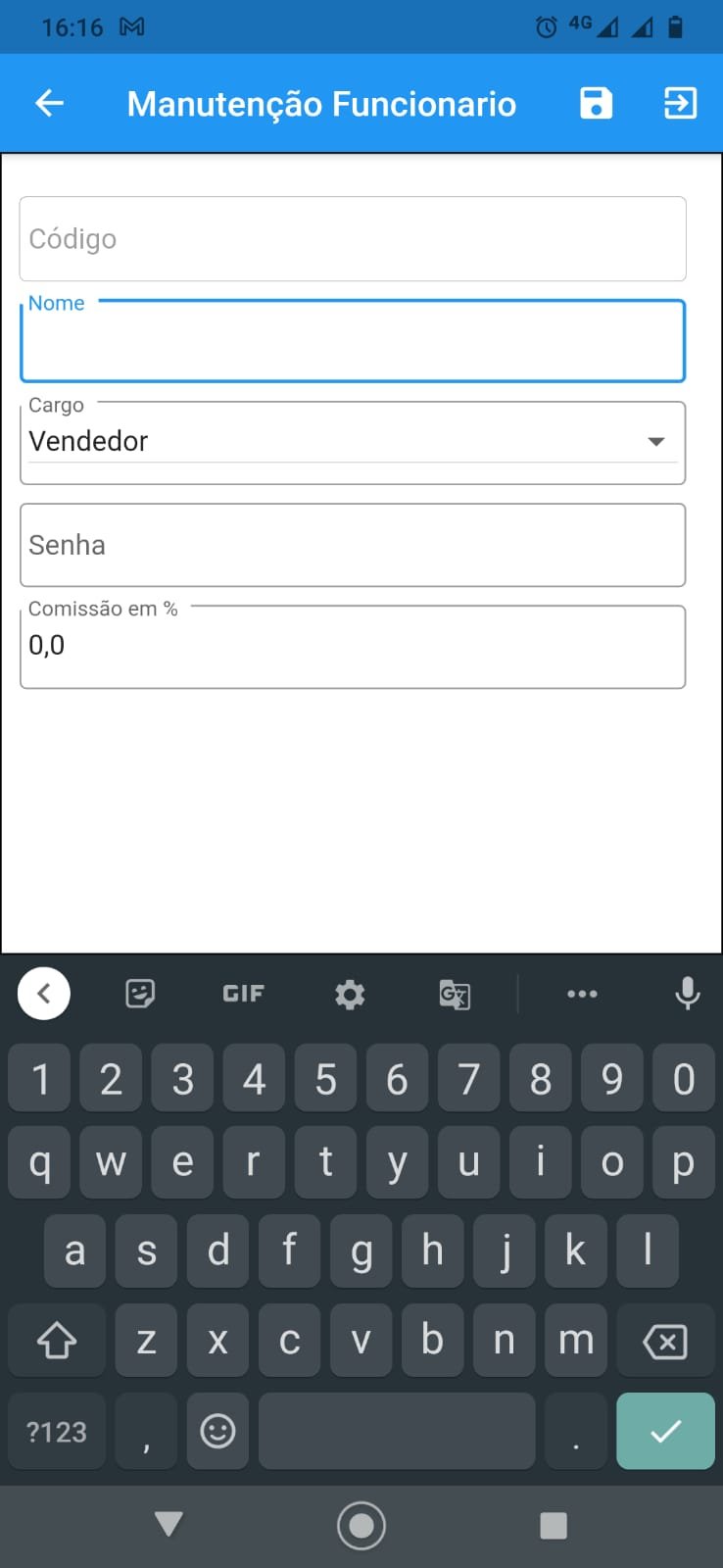Tap the keyboard backspace key
The image size is (723, 1568).
pos(665,1341)
